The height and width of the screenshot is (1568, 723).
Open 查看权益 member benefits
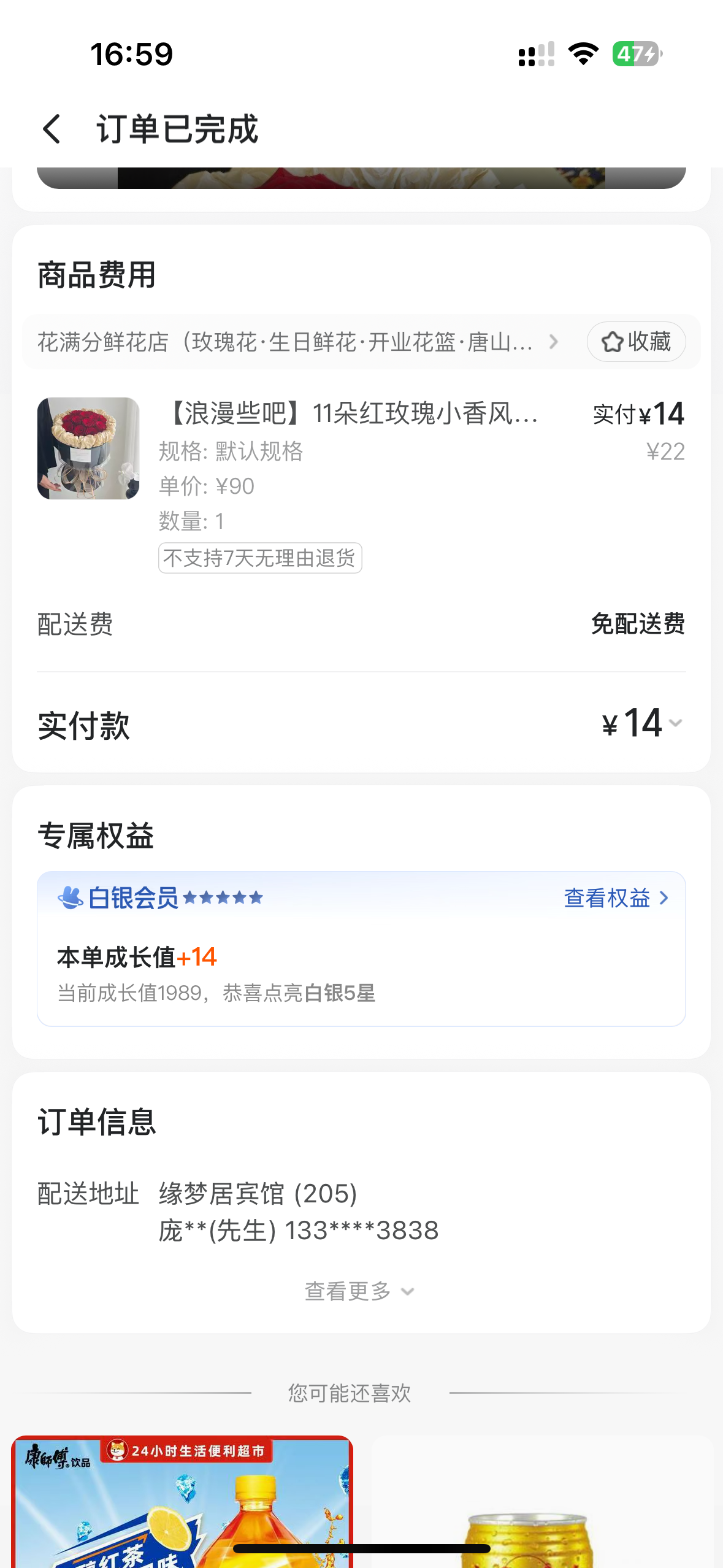tap(615, 898)
